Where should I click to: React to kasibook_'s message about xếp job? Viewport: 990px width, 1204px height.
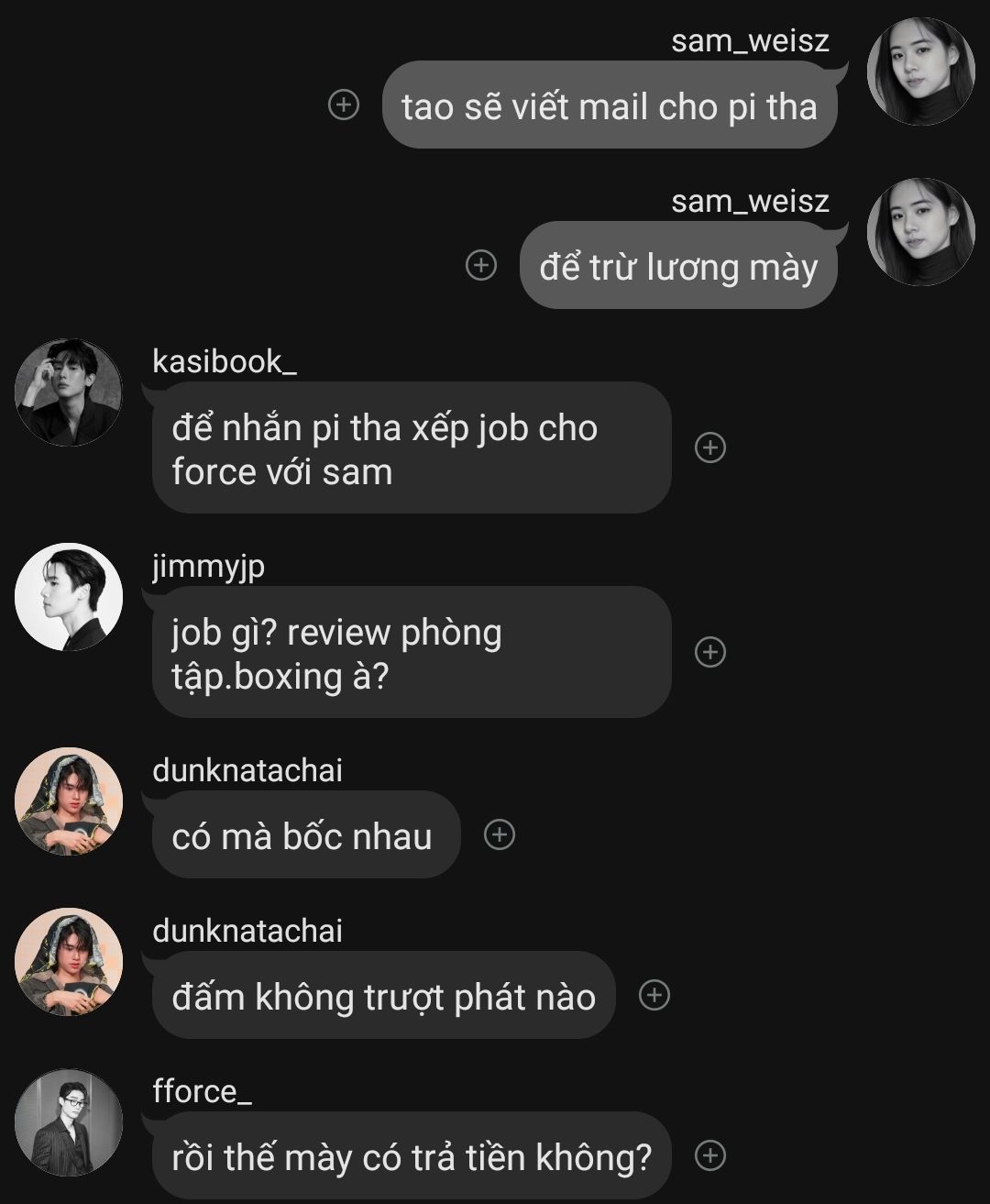[x=710, y=447]
